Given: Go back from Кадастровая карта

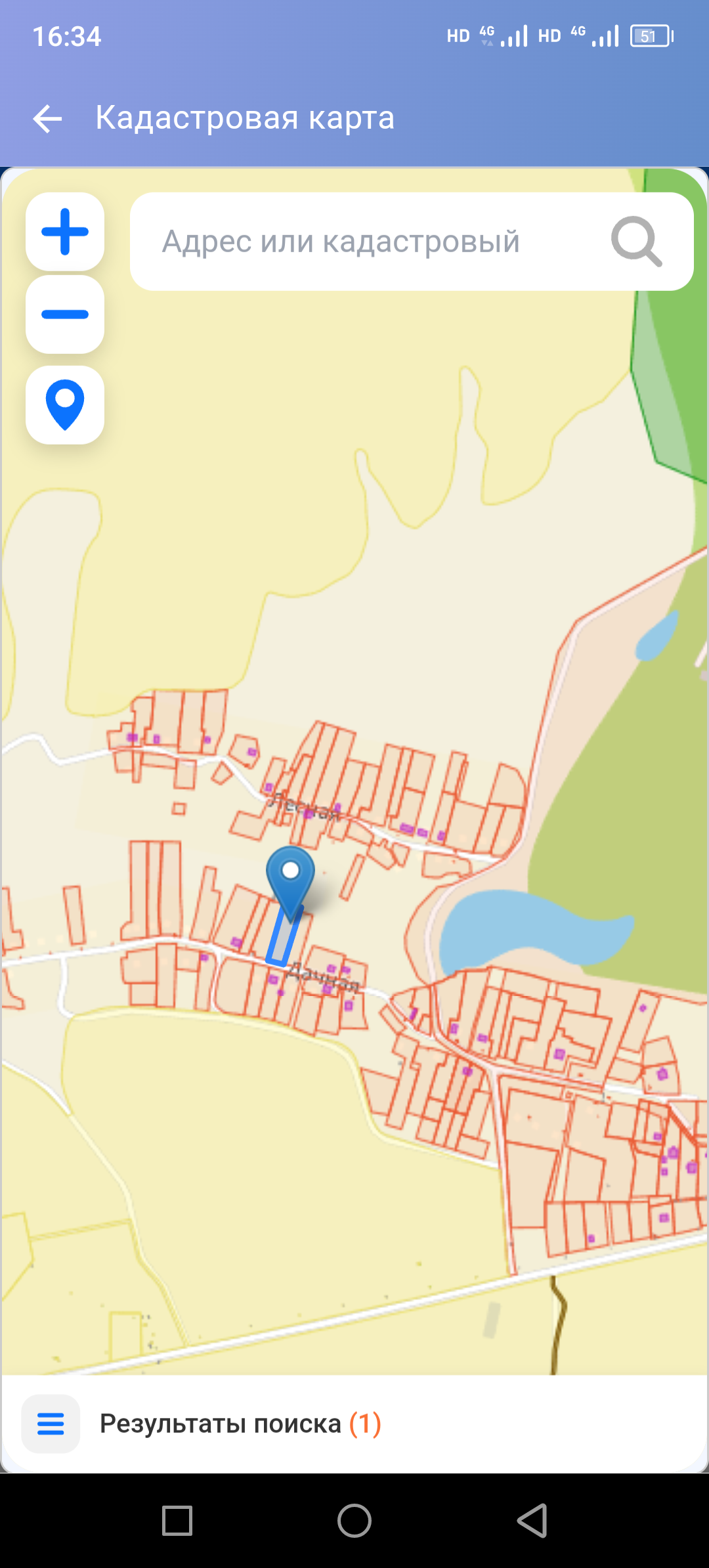Looking at the screenshot, I should click(x=47, y=119).
